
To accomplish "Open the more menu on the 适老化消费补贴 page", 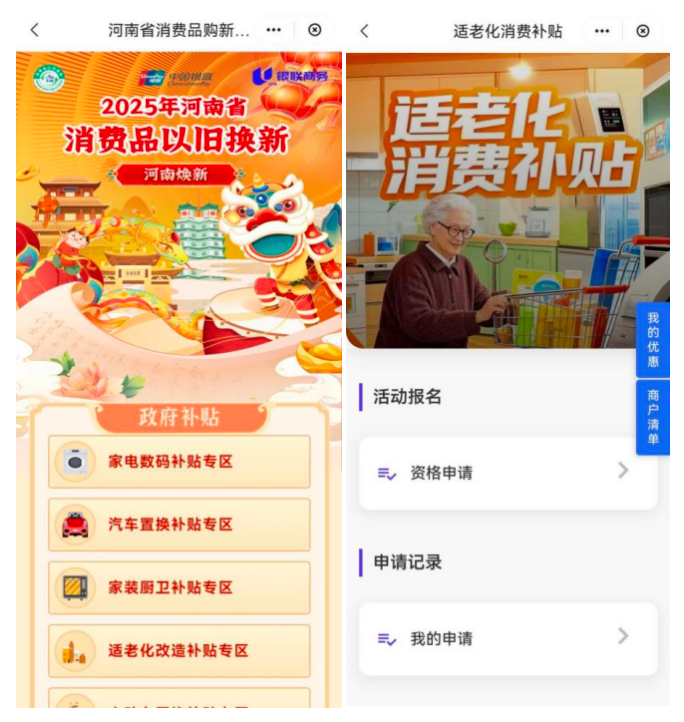I will click(602, 31).
